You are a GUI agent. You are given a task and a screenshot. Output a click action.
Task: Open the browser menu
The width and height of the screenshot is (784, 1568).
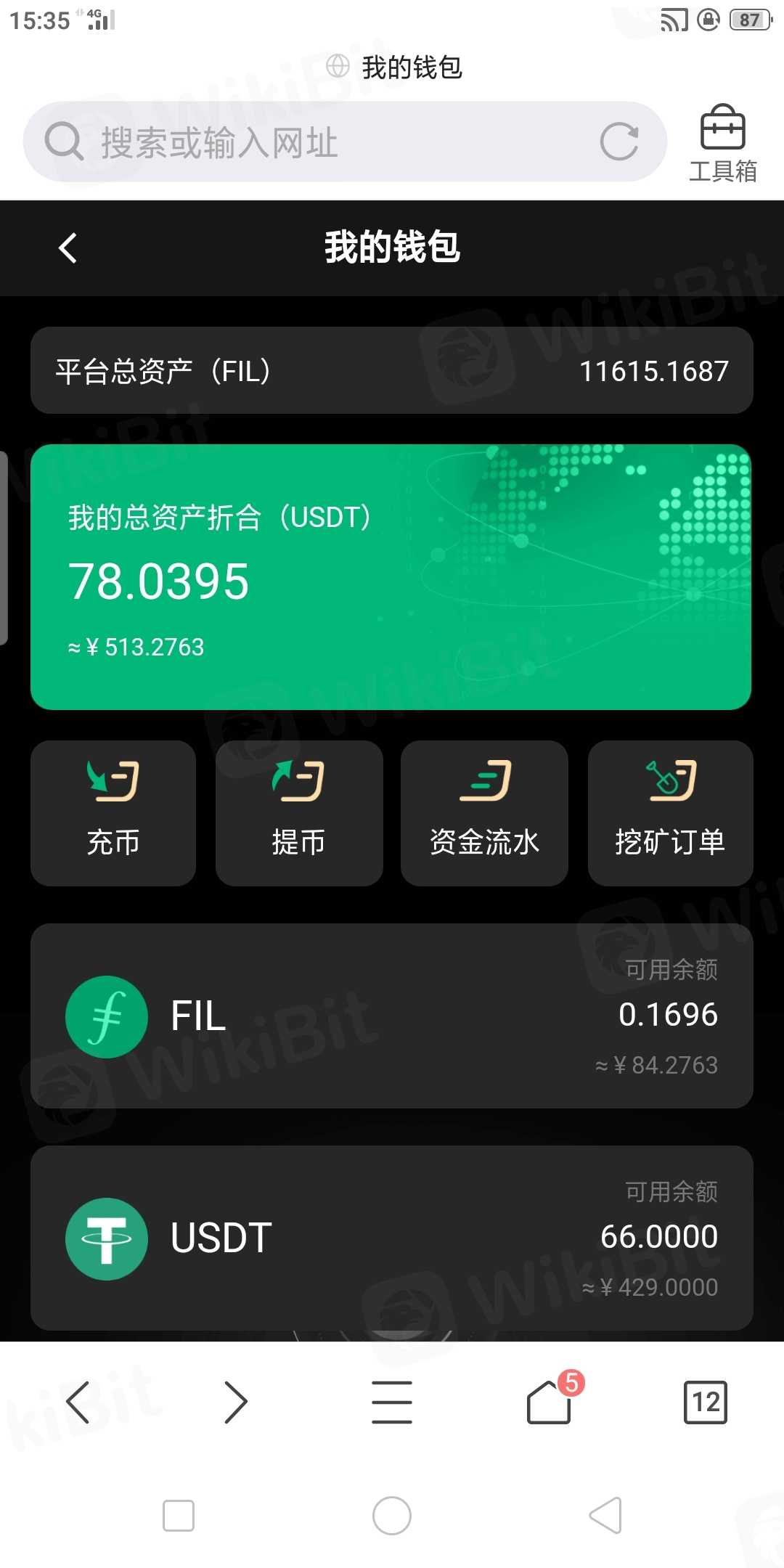(x=392, y=1402)
